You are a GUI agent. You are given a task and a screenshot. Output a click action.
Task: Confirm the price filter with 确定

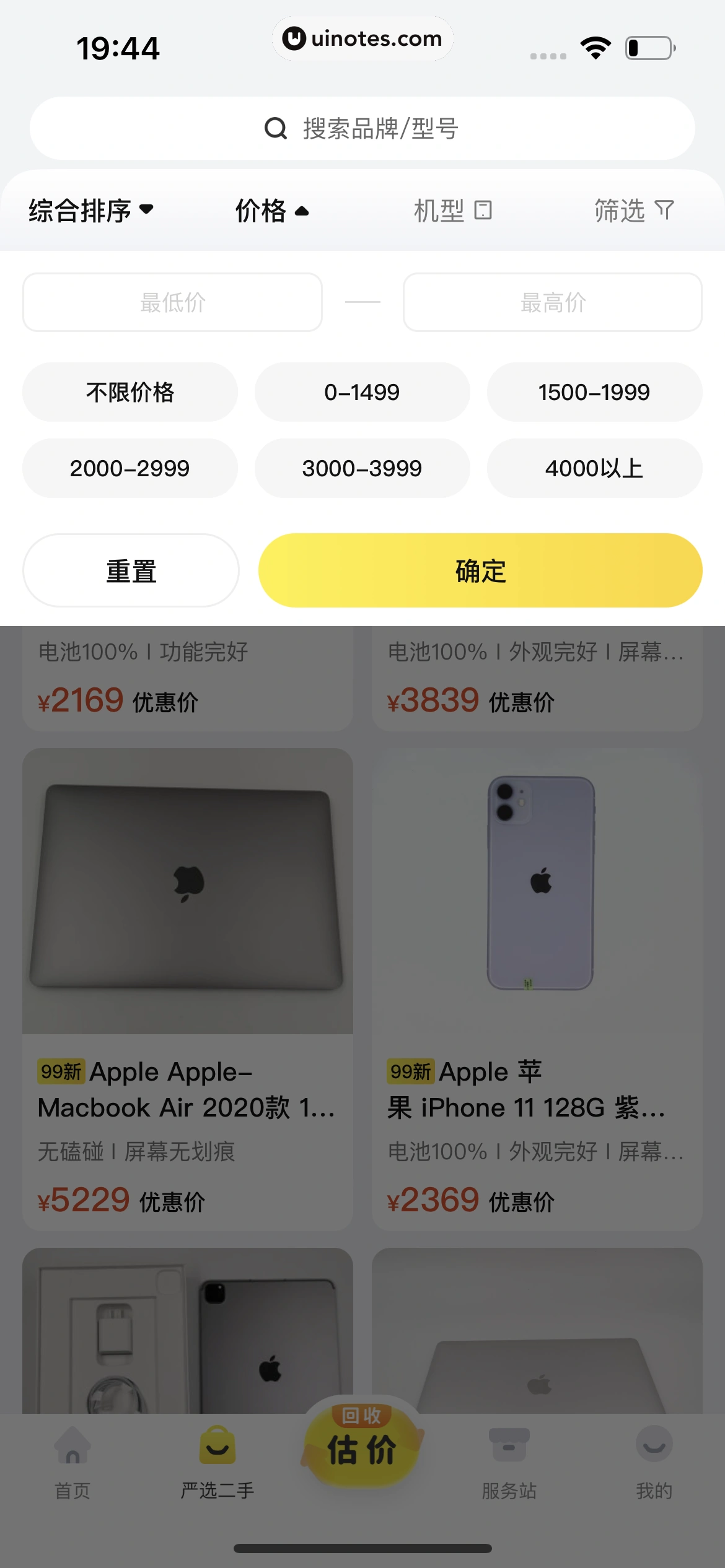tap(480, 570)
